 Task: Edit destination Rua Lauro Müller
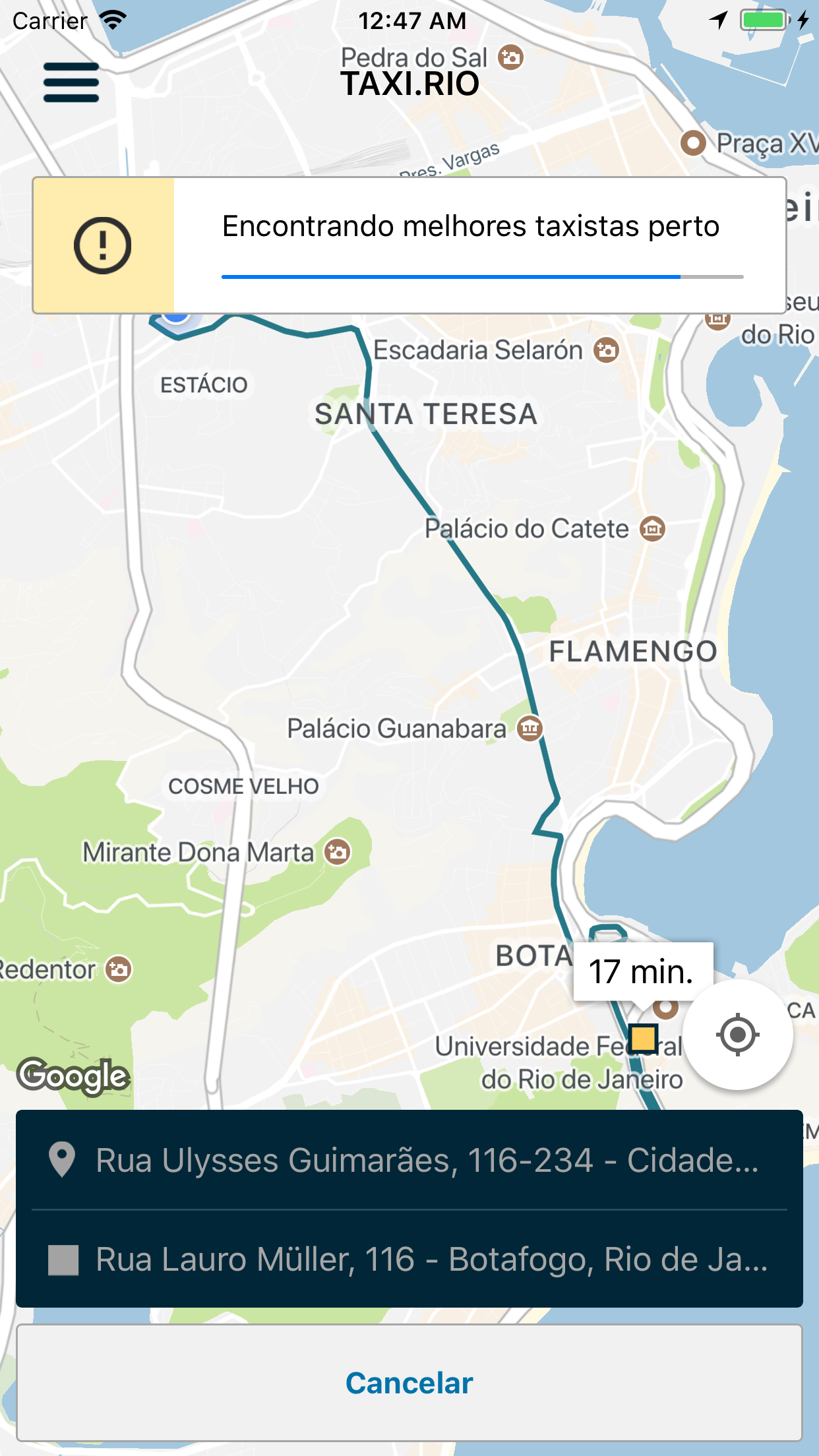tap(409, 1259)
